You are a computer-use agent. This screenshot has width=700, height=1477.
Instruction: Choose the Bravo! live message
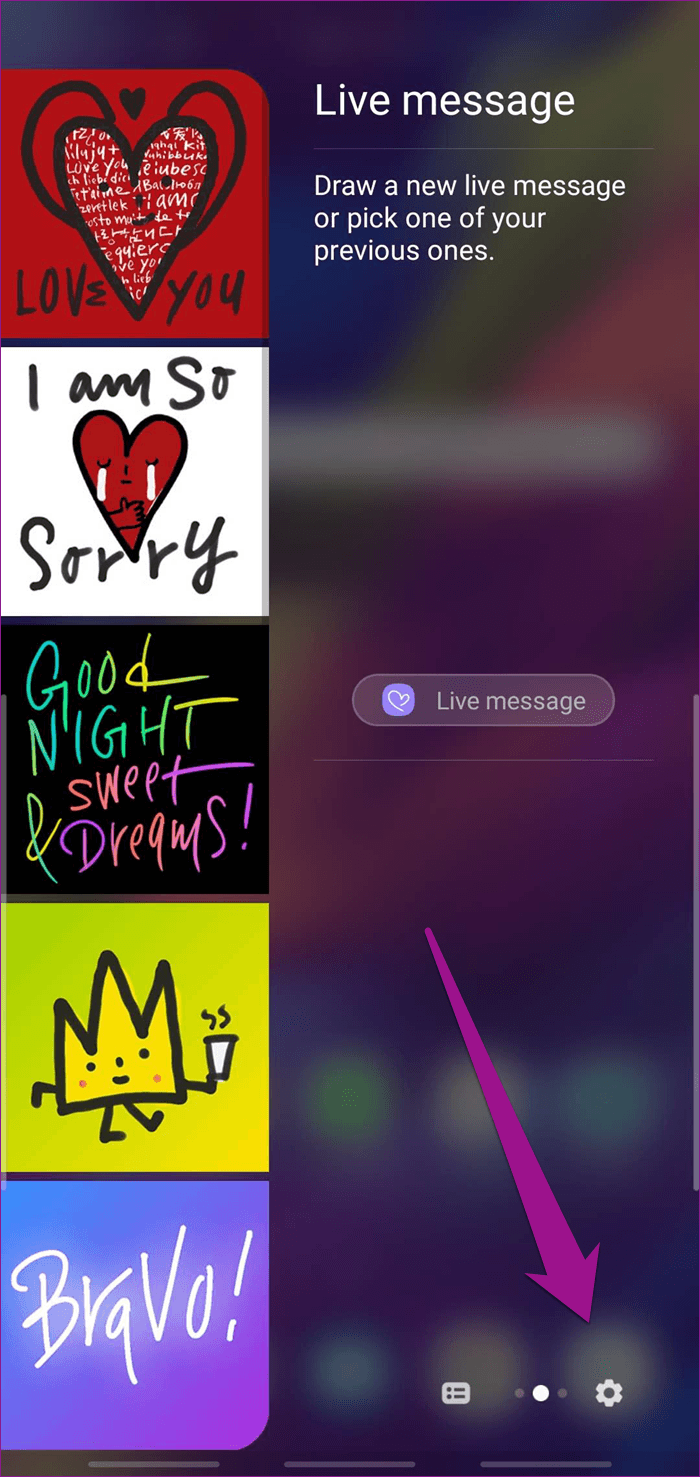click(x=135, y=1314)
